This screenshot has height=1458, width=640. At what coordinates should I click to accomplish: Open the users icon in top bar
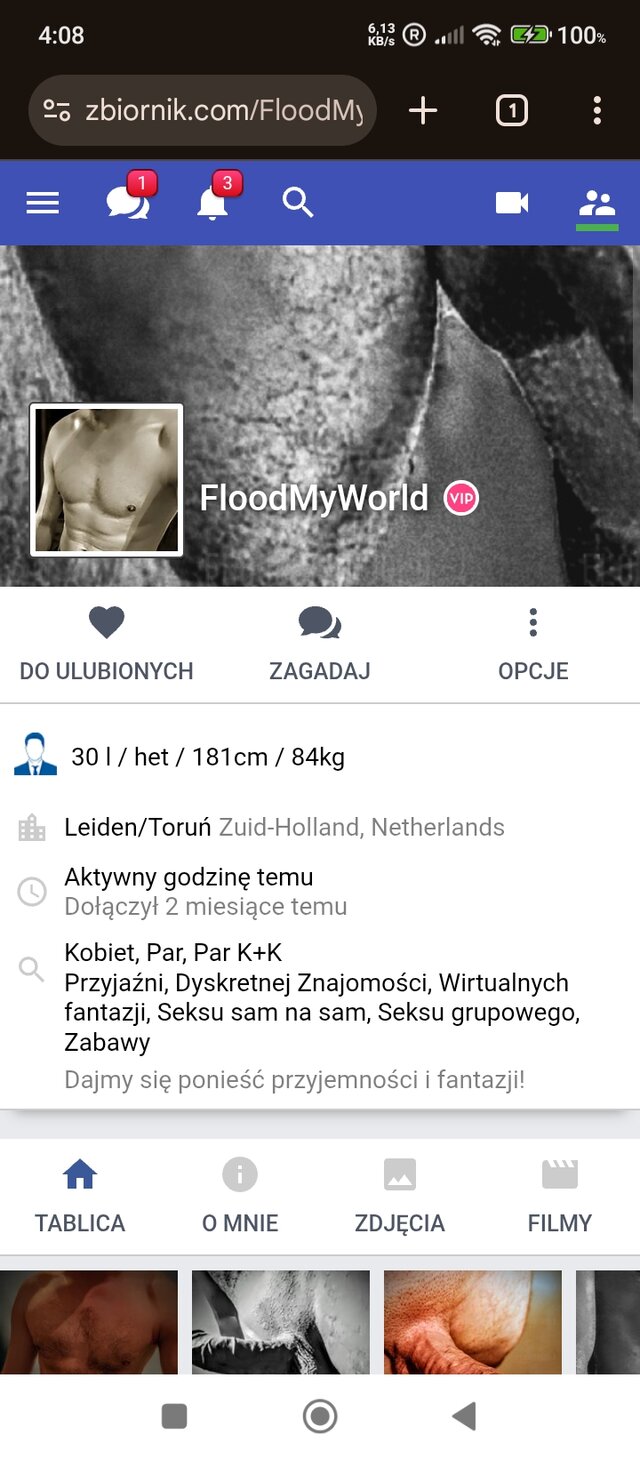597,203
